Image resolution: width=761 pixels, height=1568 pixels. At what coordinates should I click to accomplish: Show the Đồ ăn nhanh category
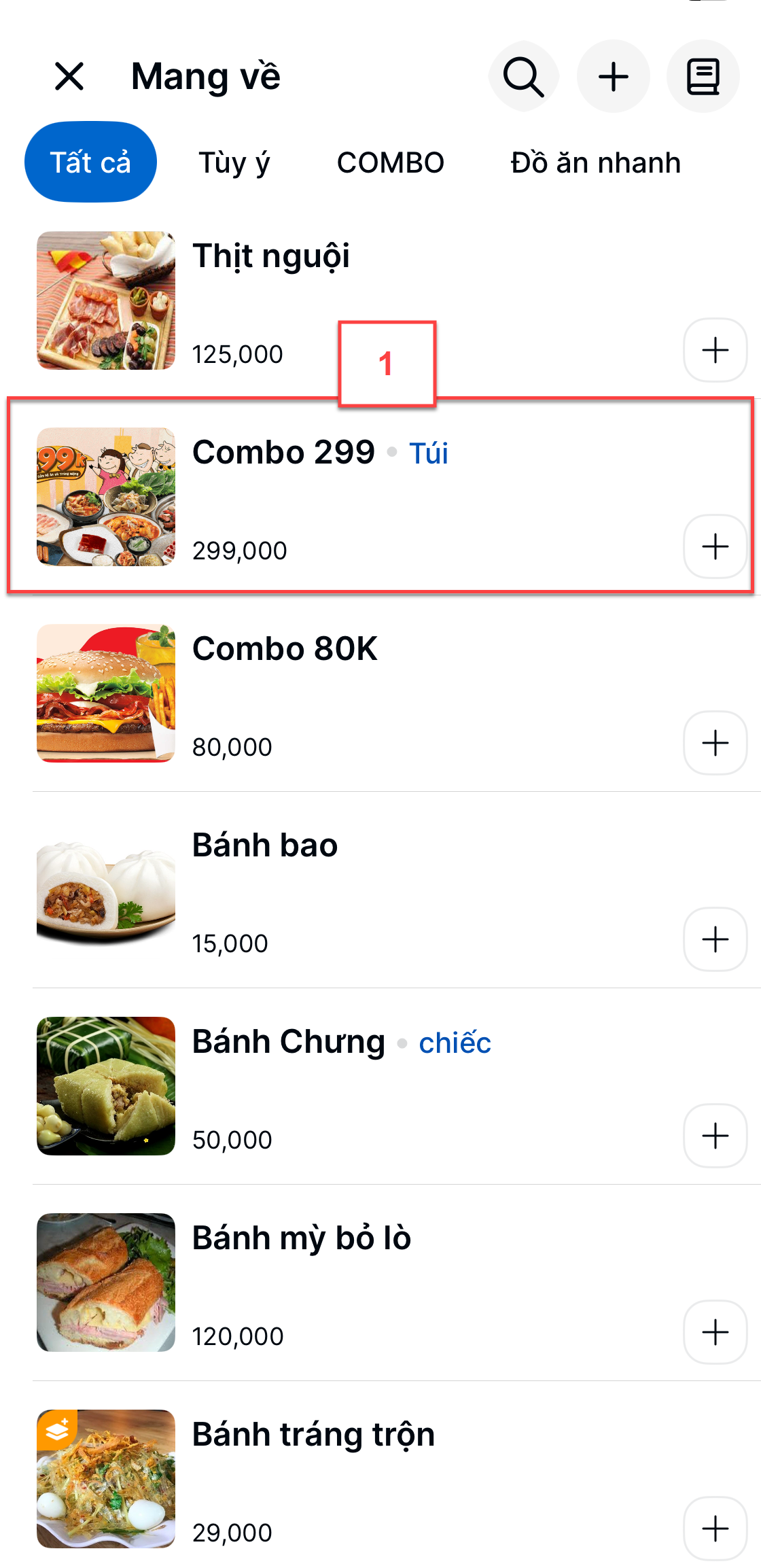click(596, 163)
